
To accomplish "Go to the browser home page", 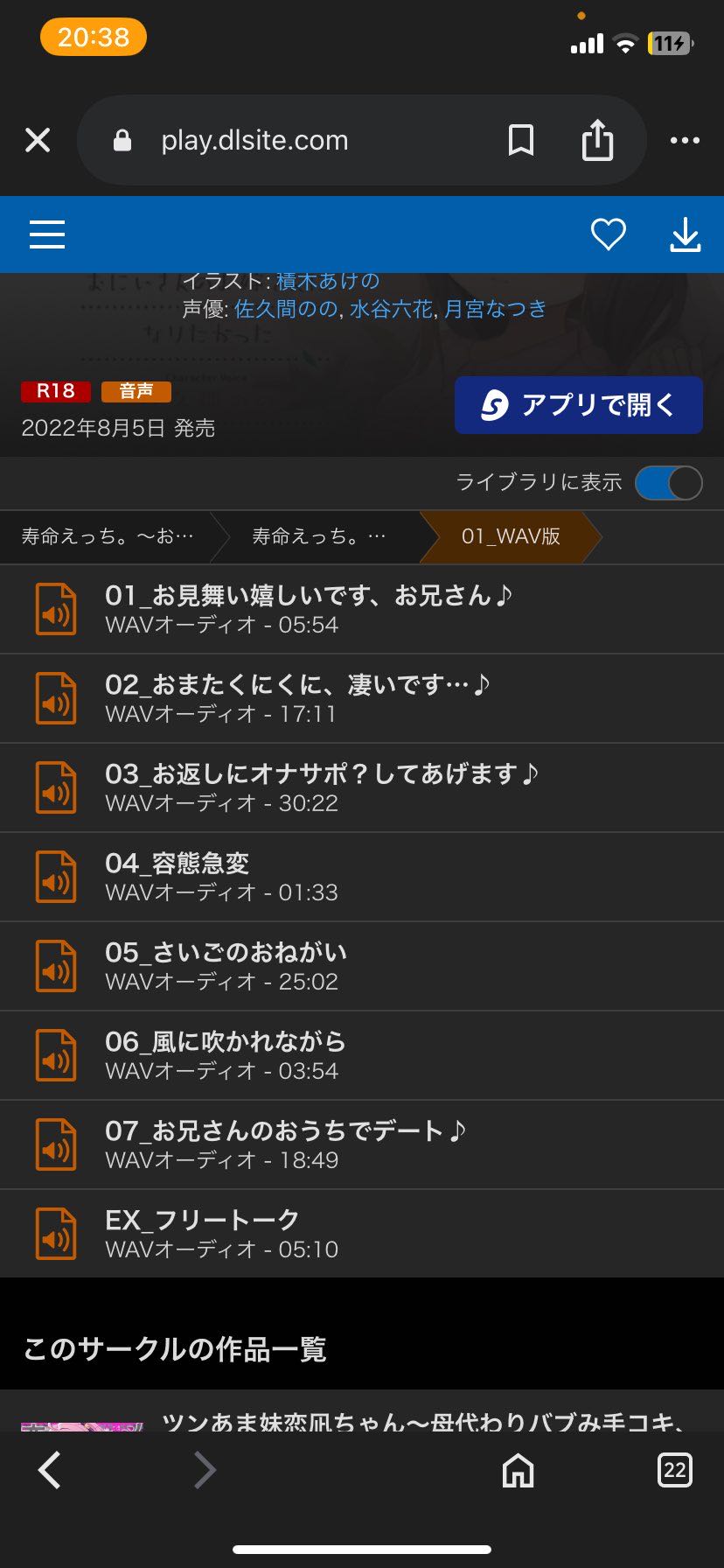I will 518,1470.
